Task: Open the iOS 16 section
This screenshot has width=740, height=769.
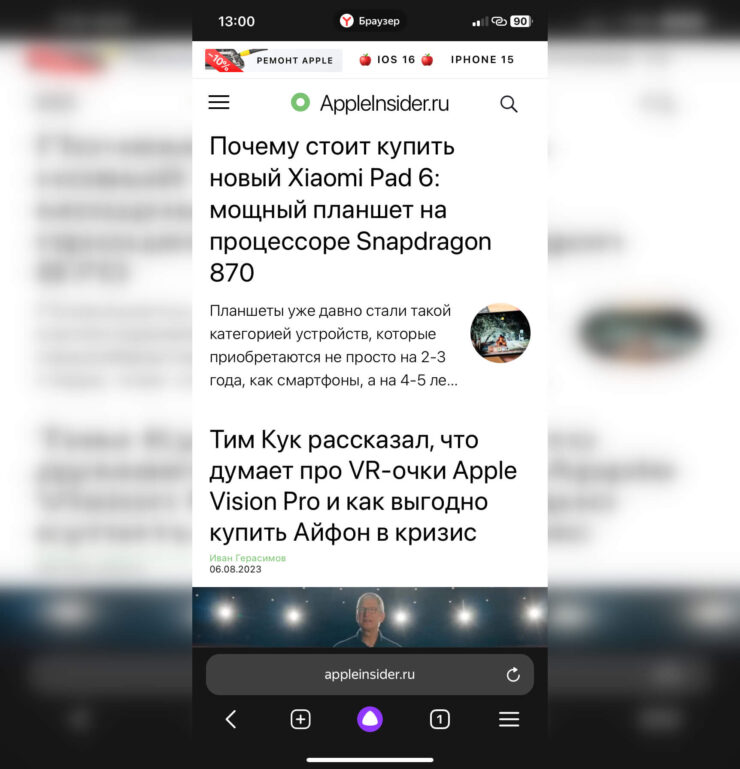Action: 396,60
